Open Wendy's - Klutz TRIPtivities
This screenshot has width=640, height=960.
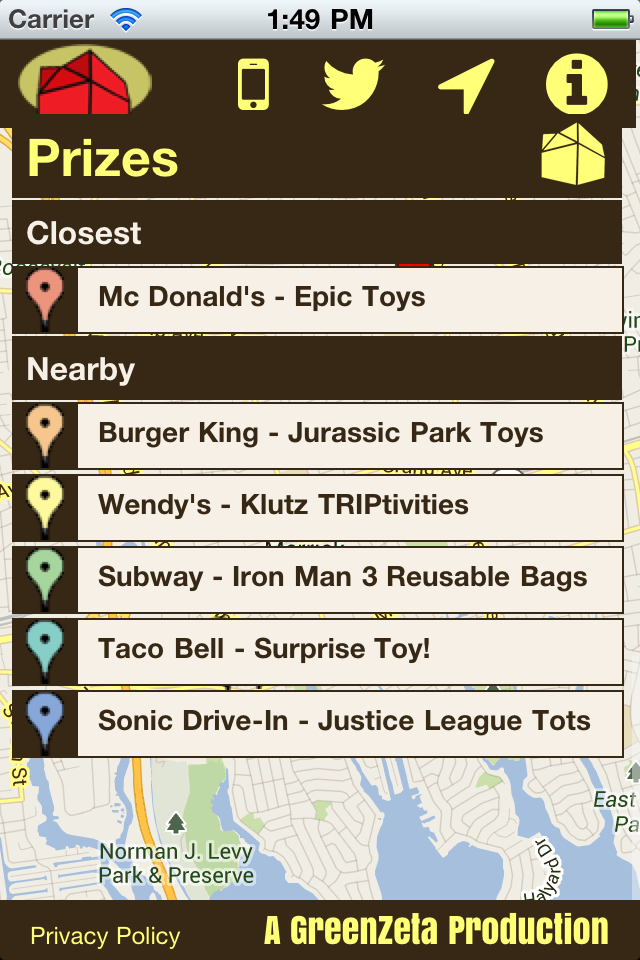coord(350,507)
